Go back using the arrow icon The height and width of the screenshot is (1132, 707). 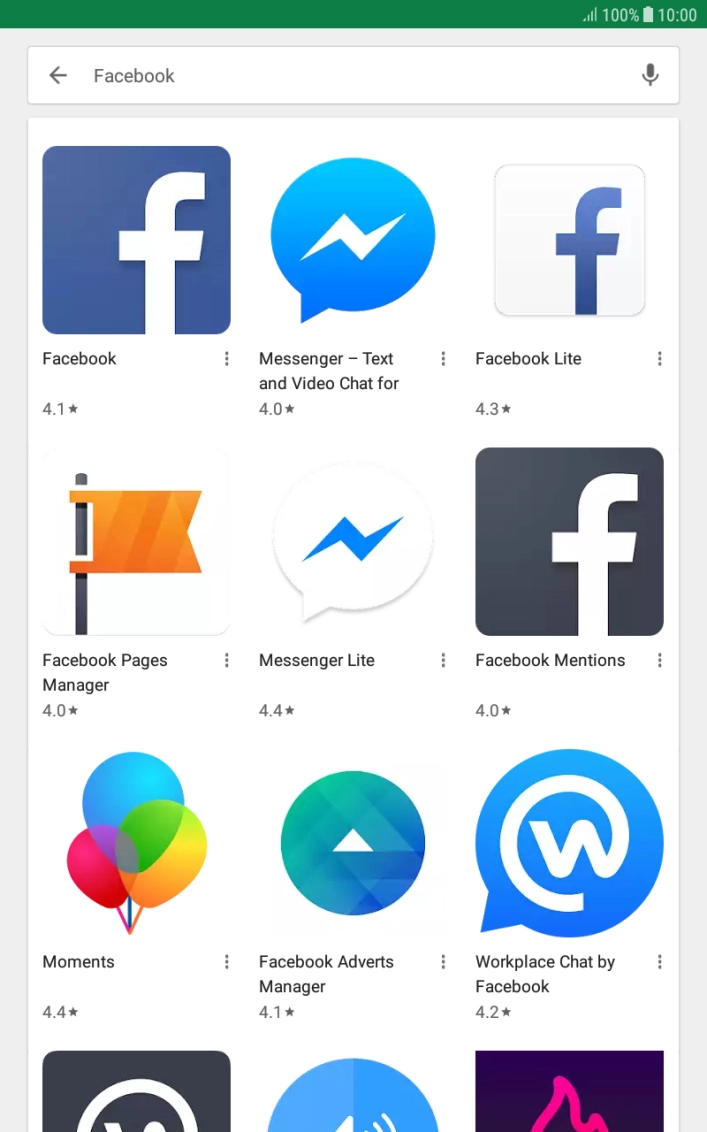point(58,75)
